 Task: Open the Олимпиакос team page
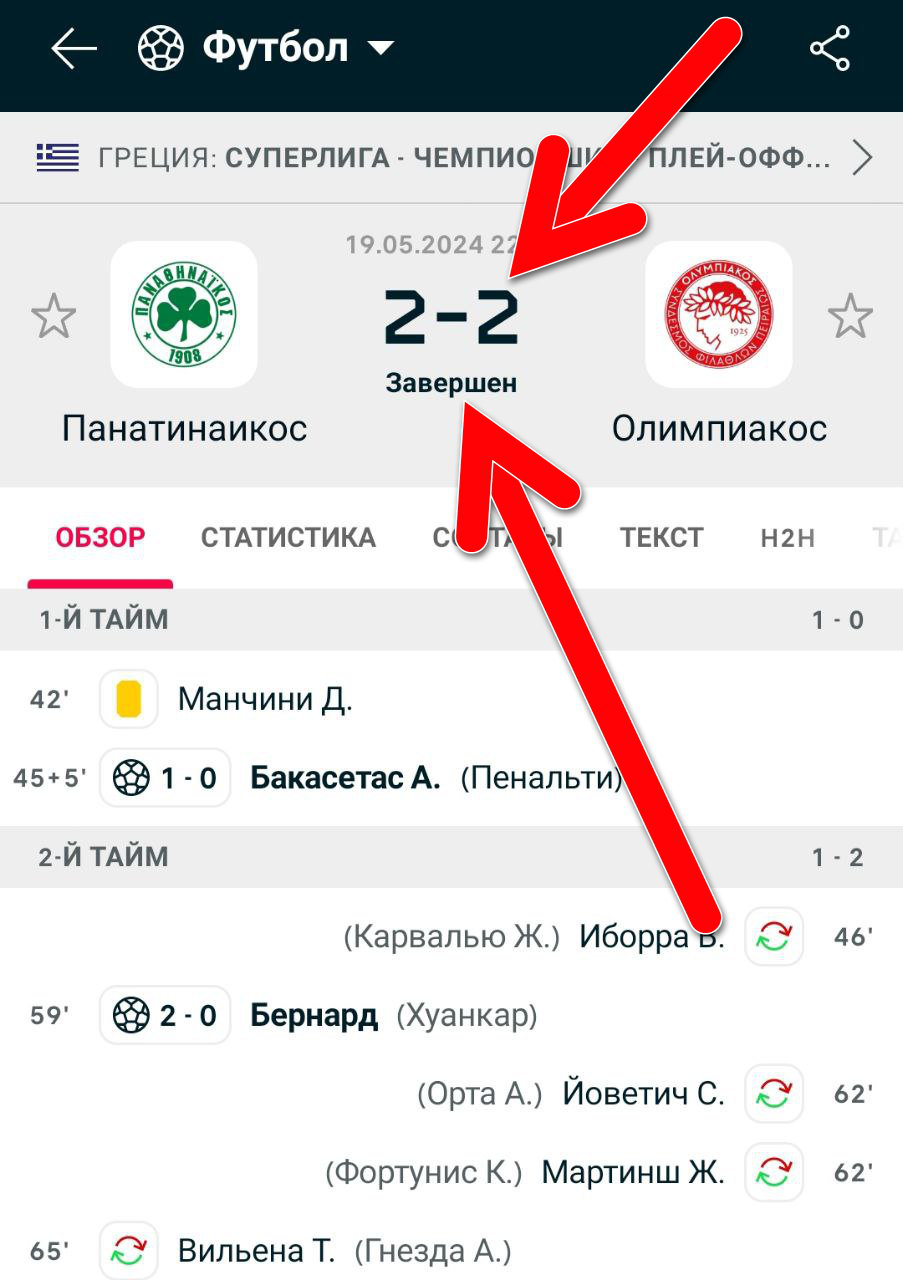(x=719, y=315)
